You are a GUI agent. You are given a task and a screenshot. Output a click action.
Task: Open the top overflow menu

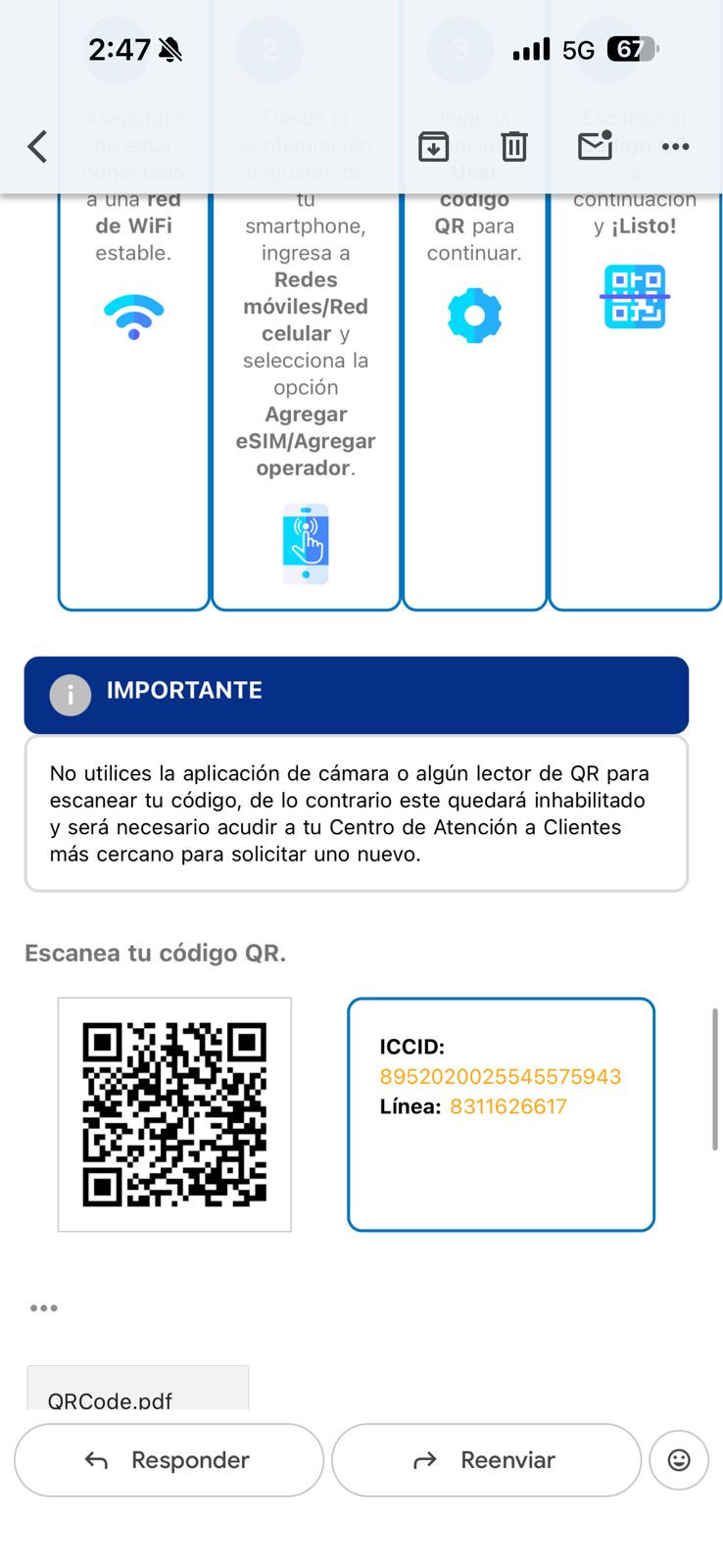676,147
